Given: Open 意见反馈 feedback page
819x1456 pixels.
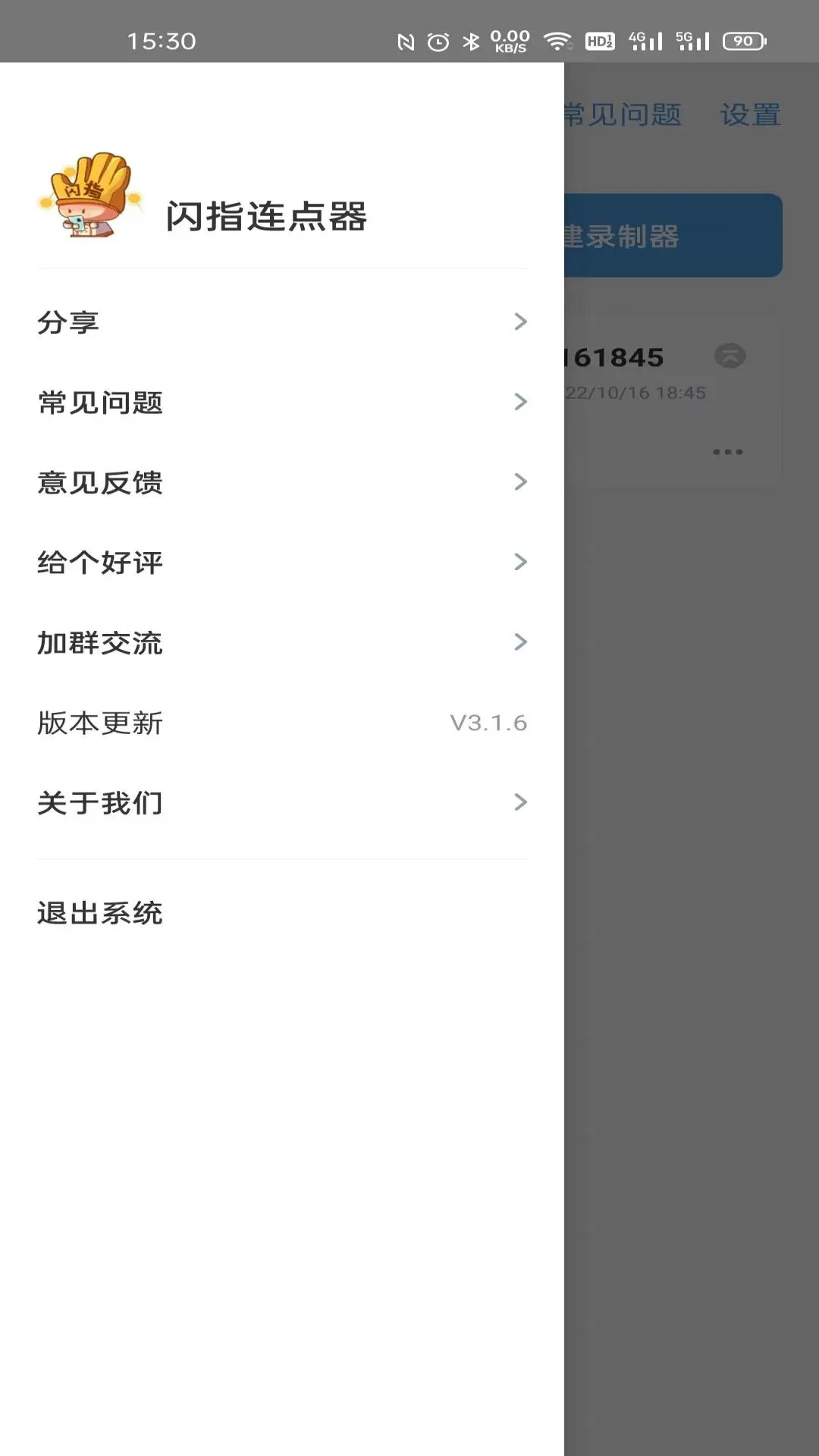Looking at the screenshot, I should pyautogui.click(x=281, y=482).
